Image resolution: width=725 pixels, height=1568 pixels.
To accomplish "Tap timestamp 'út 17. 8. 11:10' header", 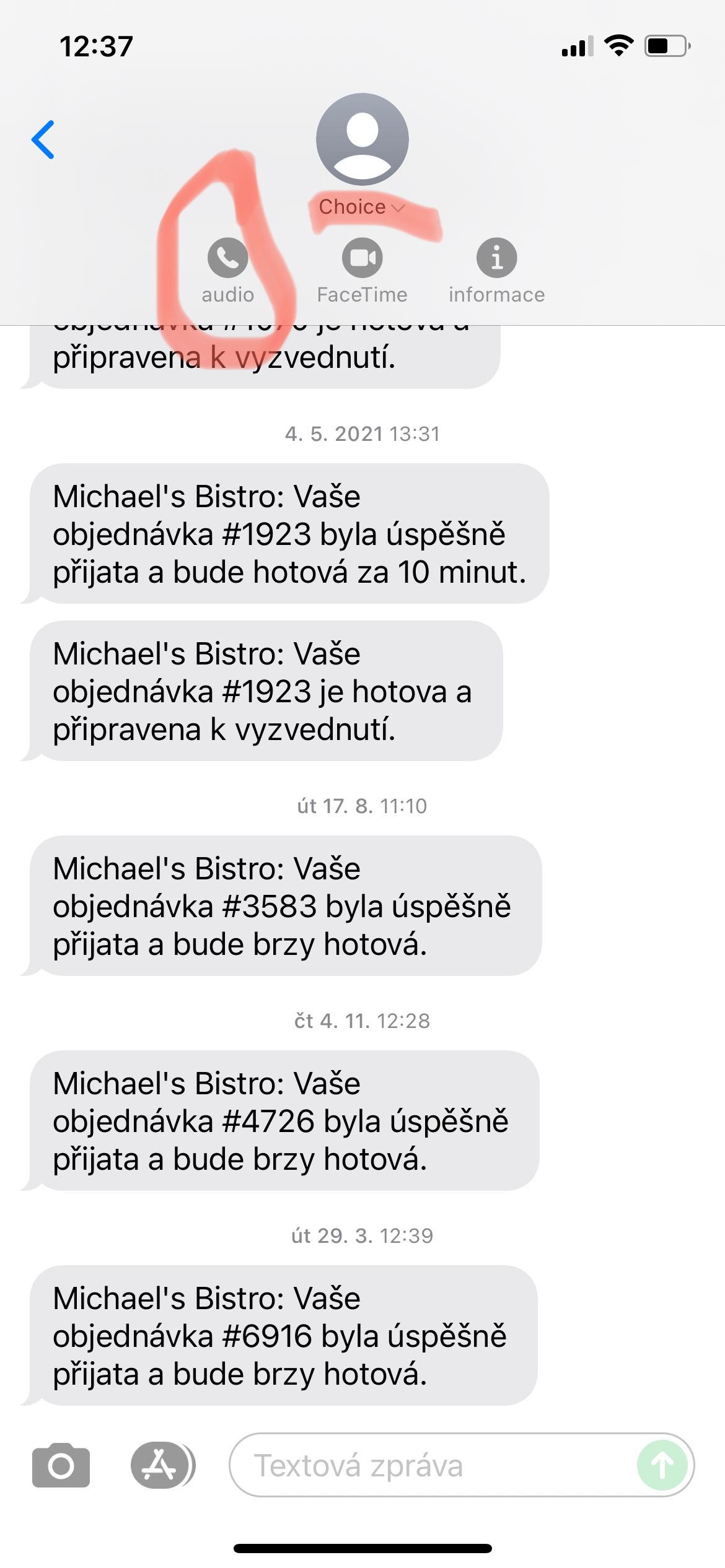I will pyautogui.click(x=362, y=806).
